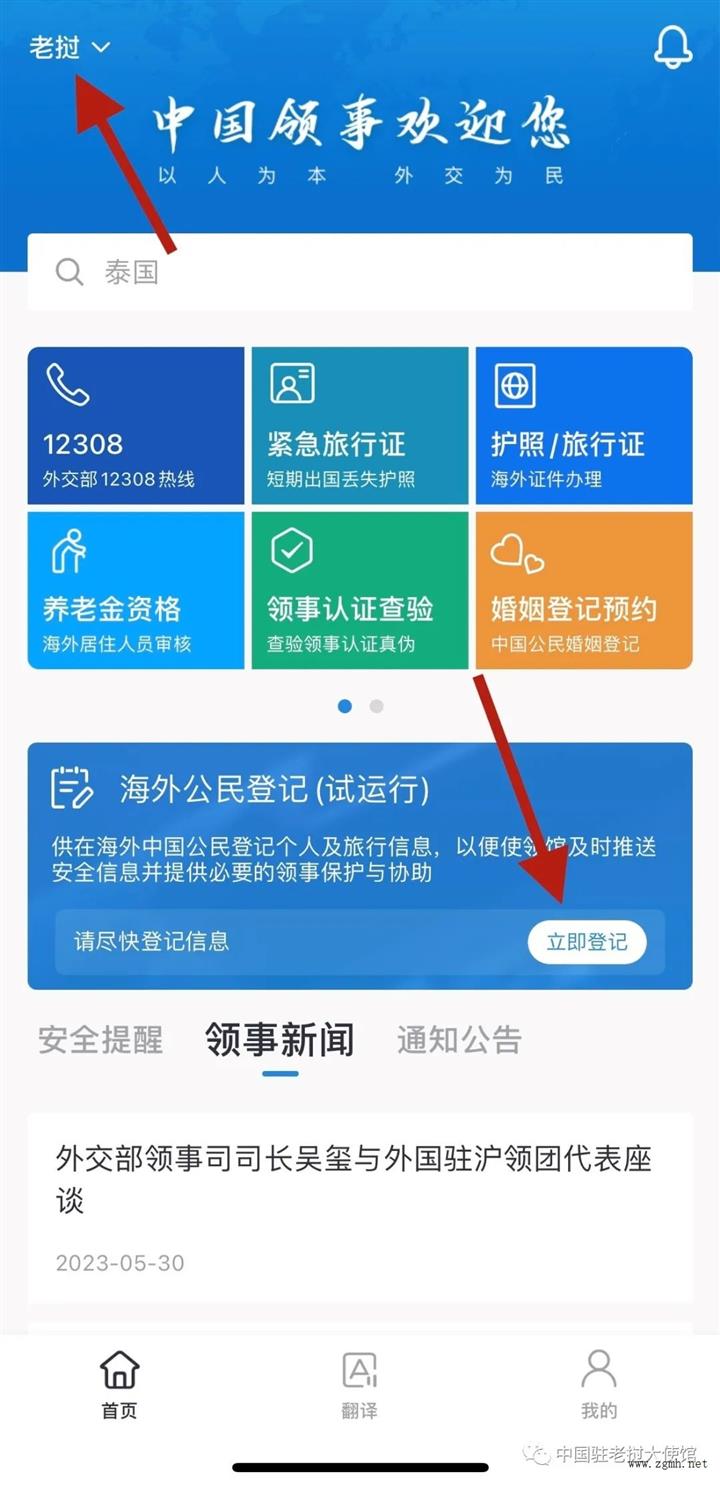This screenshot has height=1486, width=720.
Task: Tap the 立即登记 button
Action: pos(587,942)
